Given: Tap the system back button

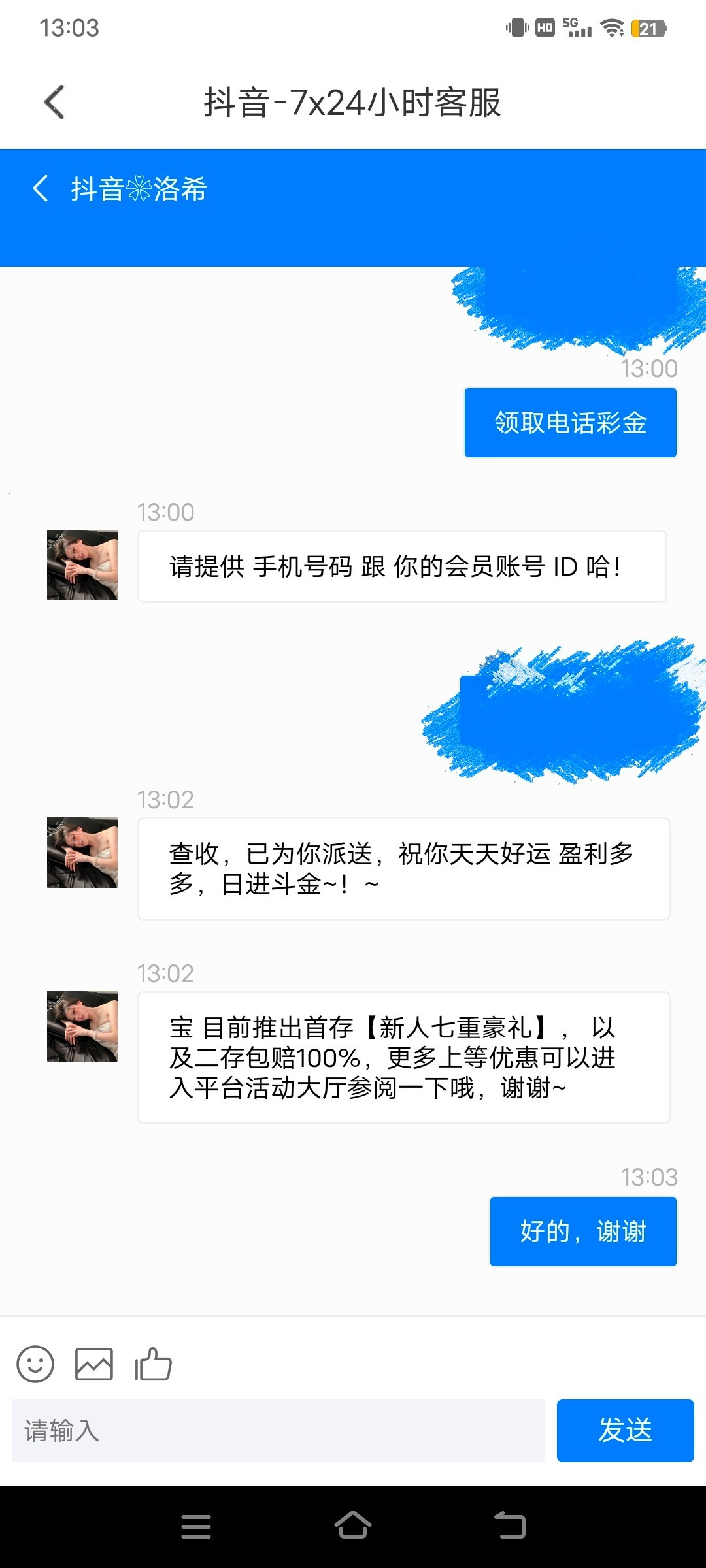Looking at the screenshot, I should [510, 1526].
